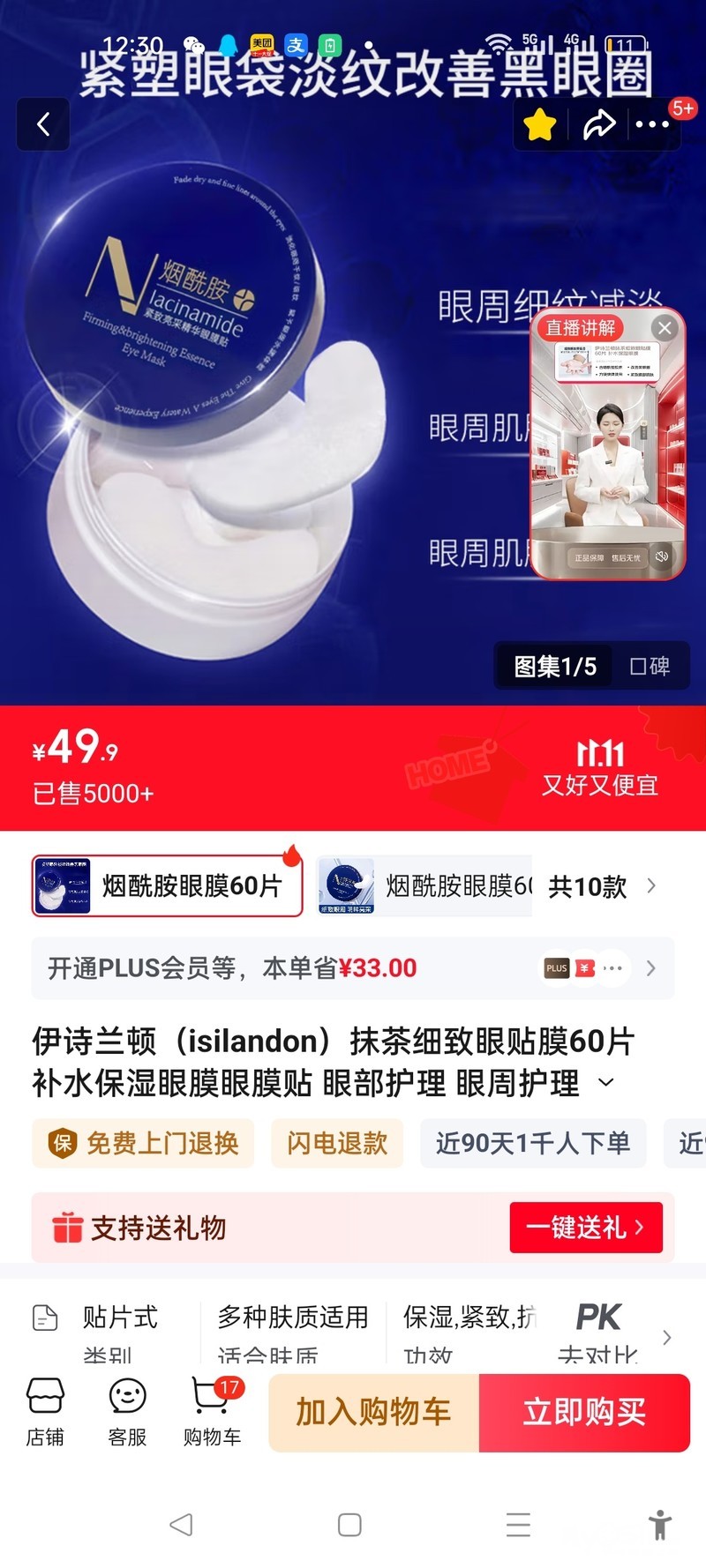Unmute the live stream preview
Viewport: 706px width, 1568px height.
coord(662,556)
